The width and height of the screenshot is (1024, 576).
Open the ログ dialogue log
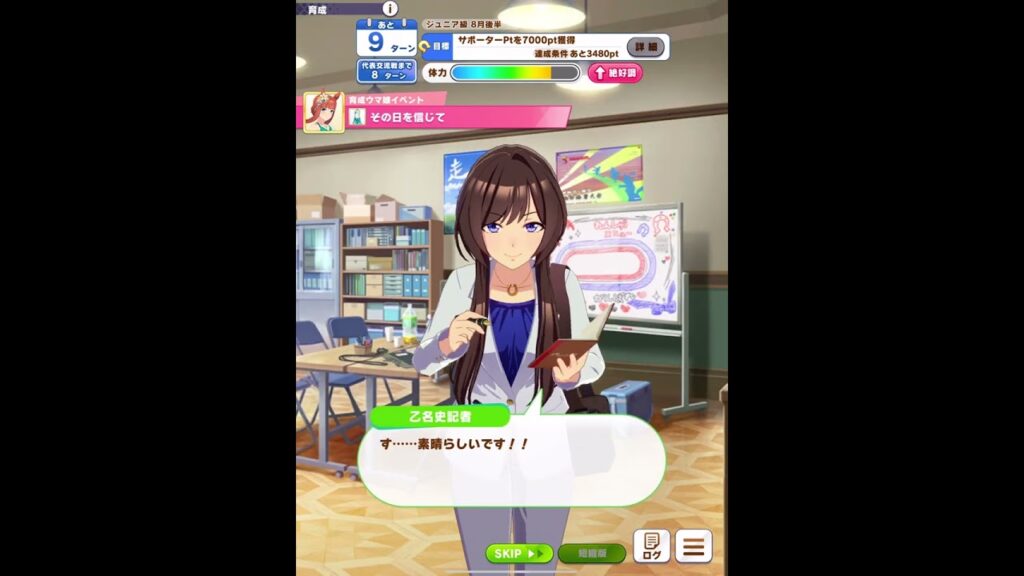(651, 546)
